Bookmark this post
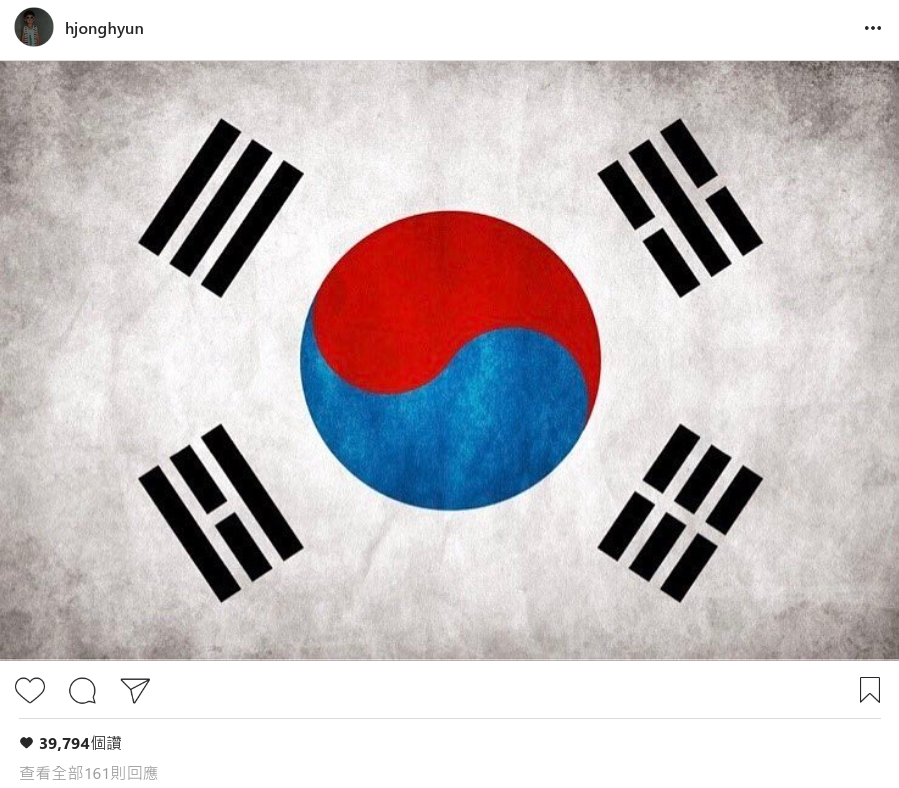This screenshot has height=788, width=899. coord(869,690)
